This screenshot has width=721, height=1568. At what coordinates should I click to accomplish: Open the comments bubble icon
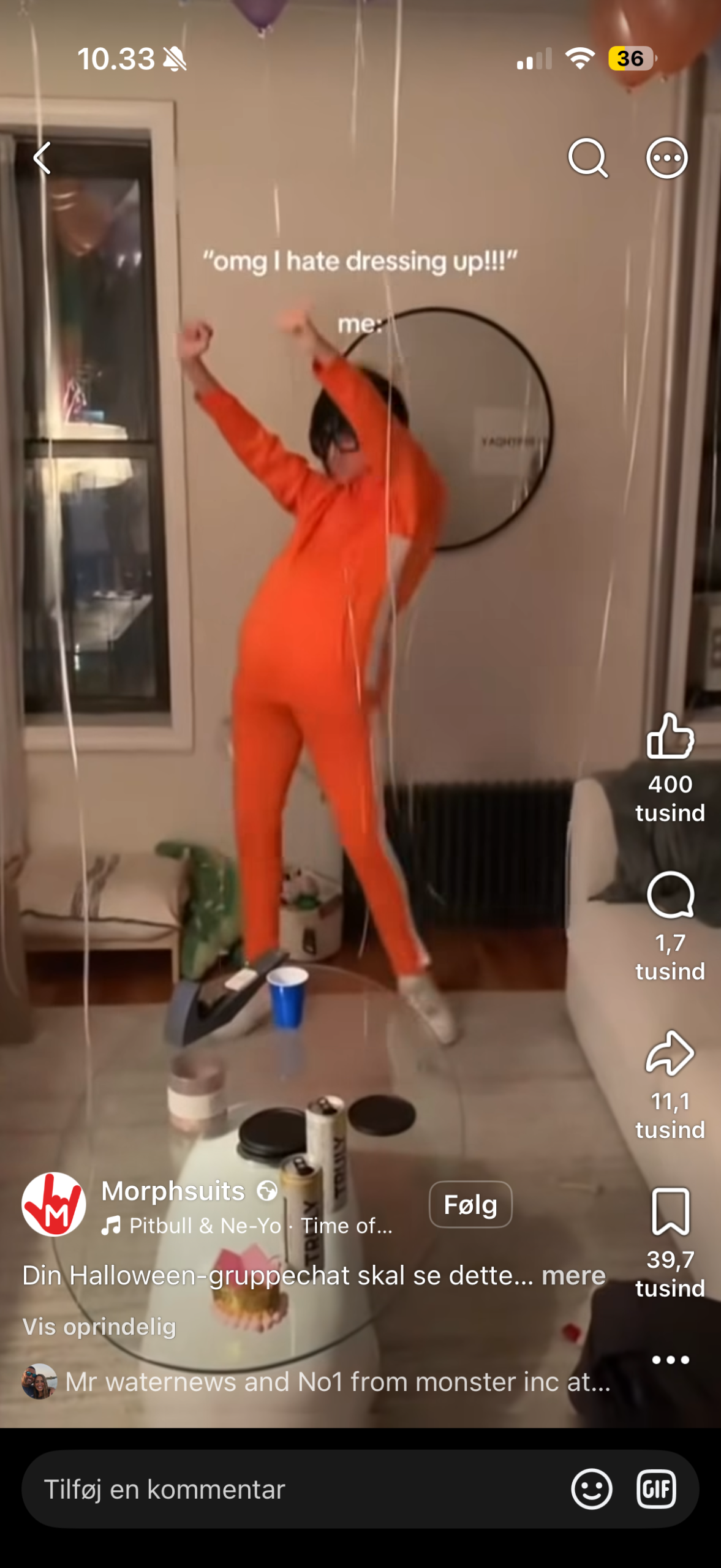point(670,895)
